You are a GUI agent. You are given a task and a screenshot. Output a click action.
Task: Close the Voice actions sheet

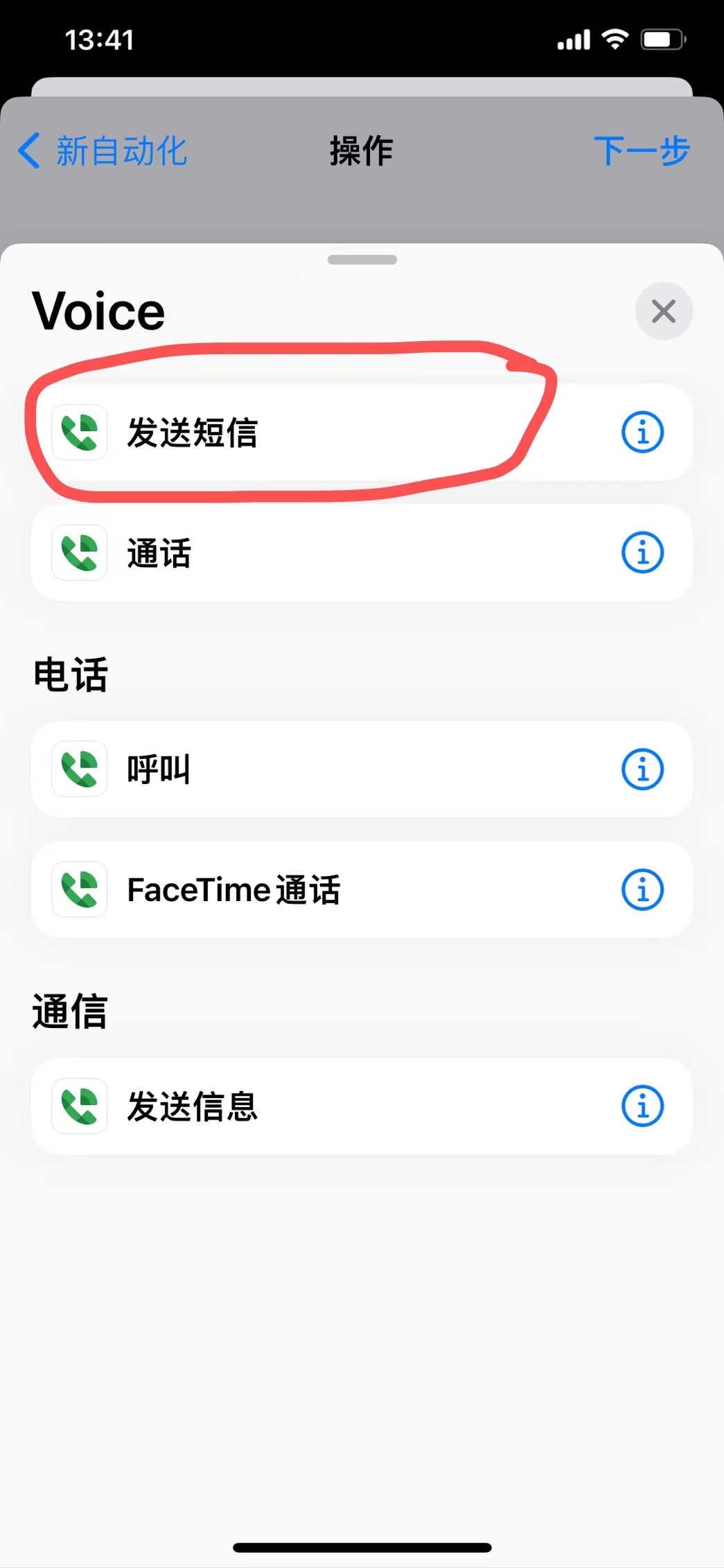coord(663,312)
